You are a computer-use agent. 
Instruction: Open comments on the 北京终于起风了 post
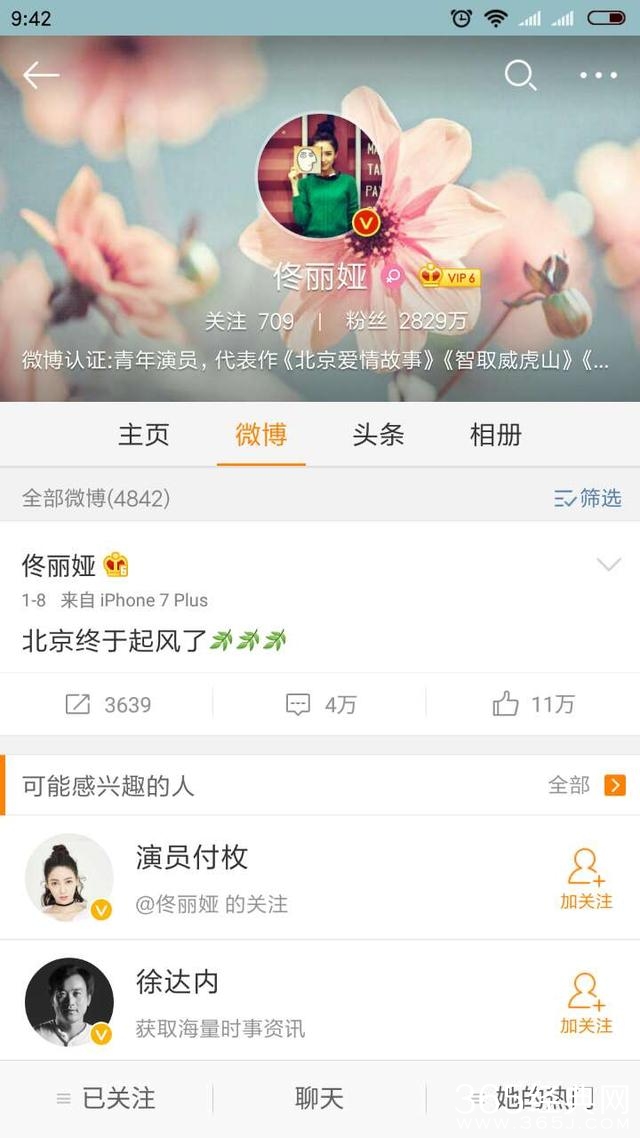[x=320, y=704]
